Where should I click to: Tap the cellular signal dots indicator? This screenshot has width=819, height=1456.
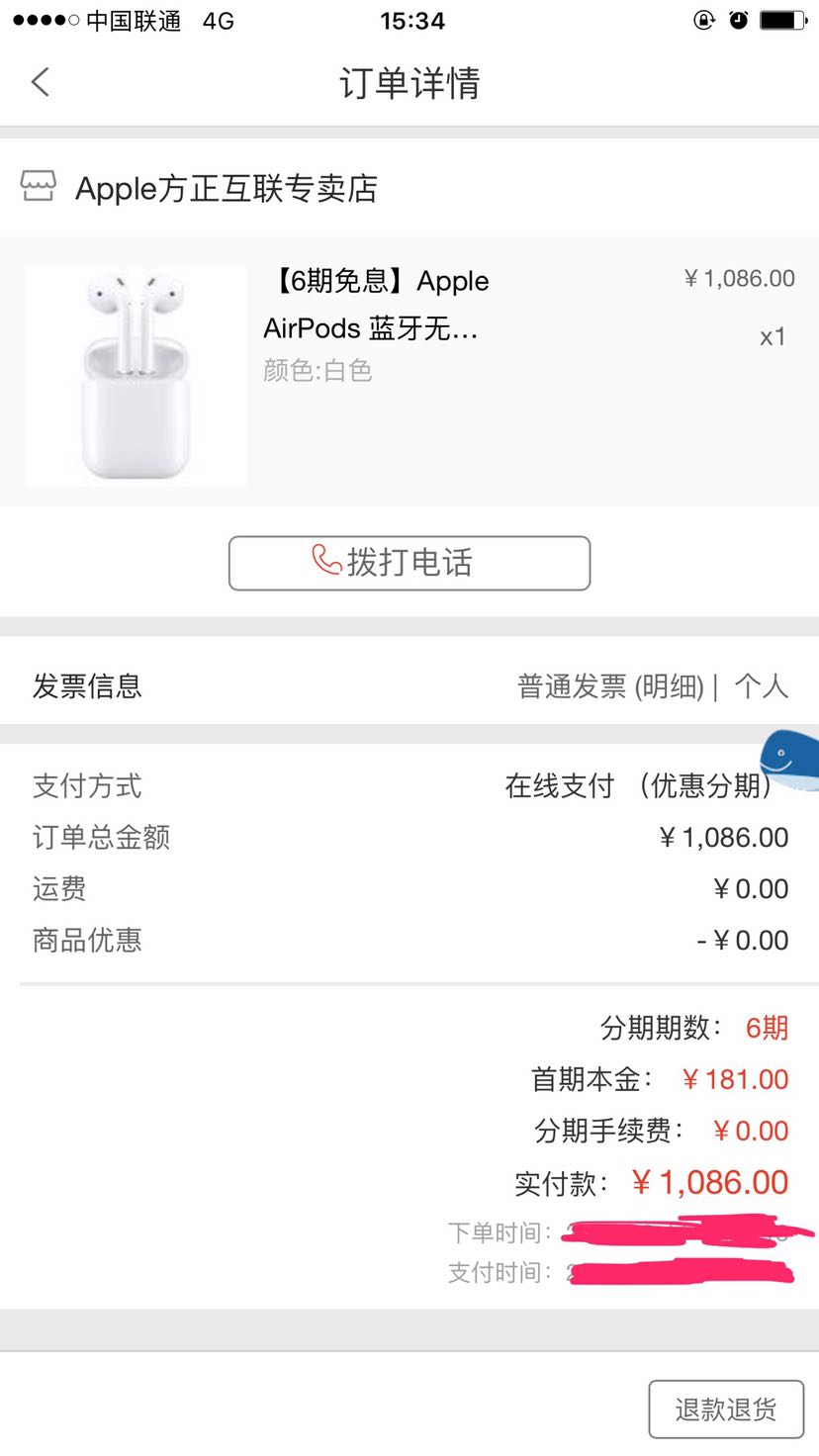pos(45,18)
